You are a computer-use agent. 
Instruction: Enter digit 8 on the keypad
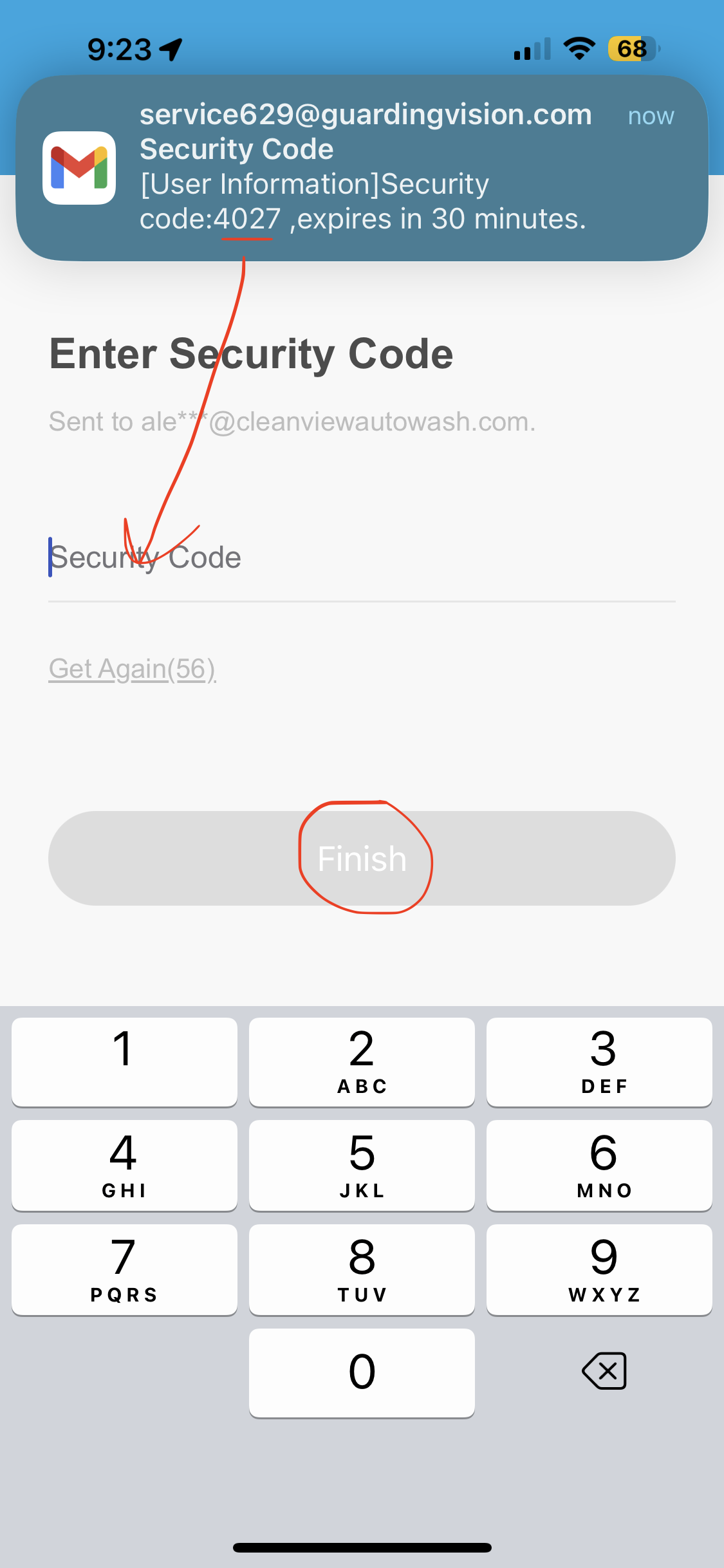click(362, 1269)
